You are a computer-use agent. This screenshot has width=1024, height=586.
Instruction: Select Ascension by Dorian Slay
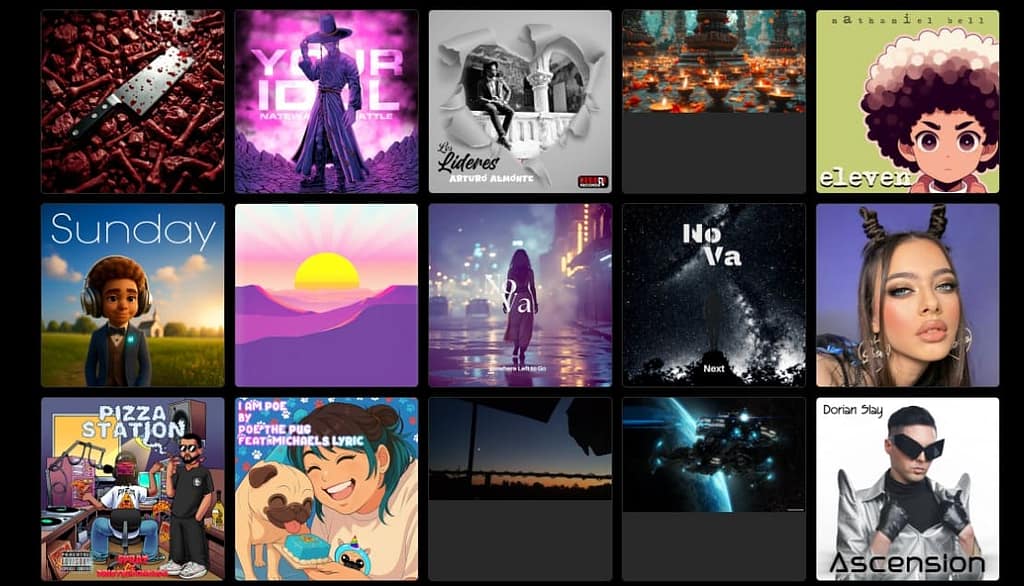click(907, 488)
